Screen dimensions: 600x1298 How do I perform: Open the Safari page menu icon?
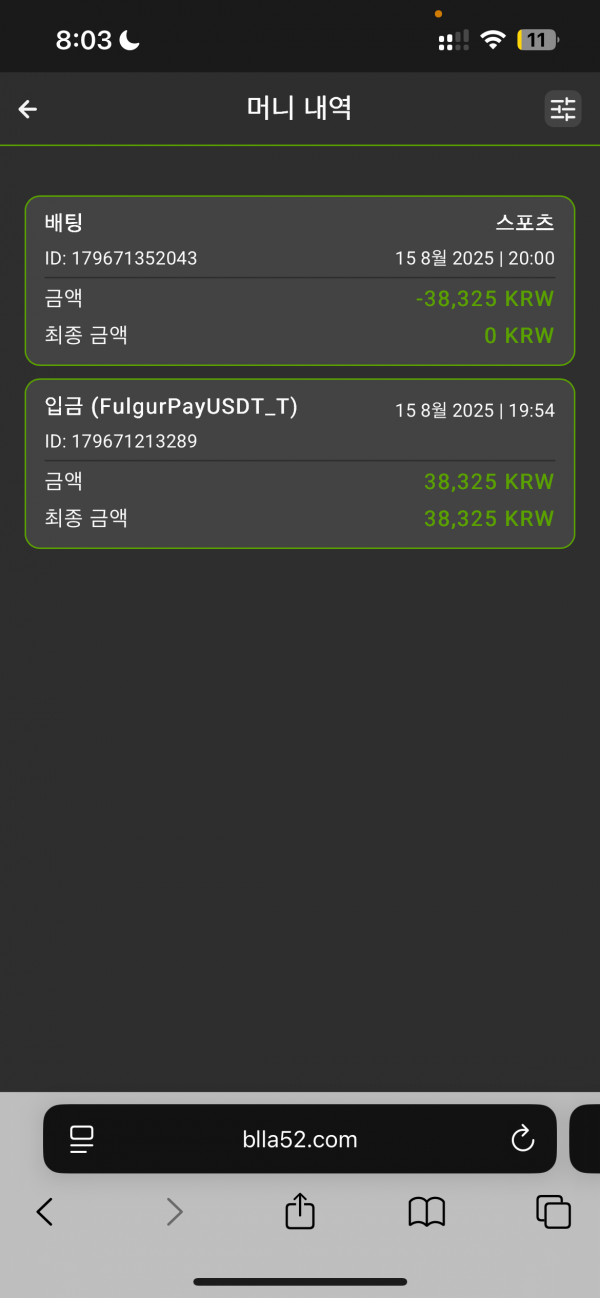(x=81, y=1139)
